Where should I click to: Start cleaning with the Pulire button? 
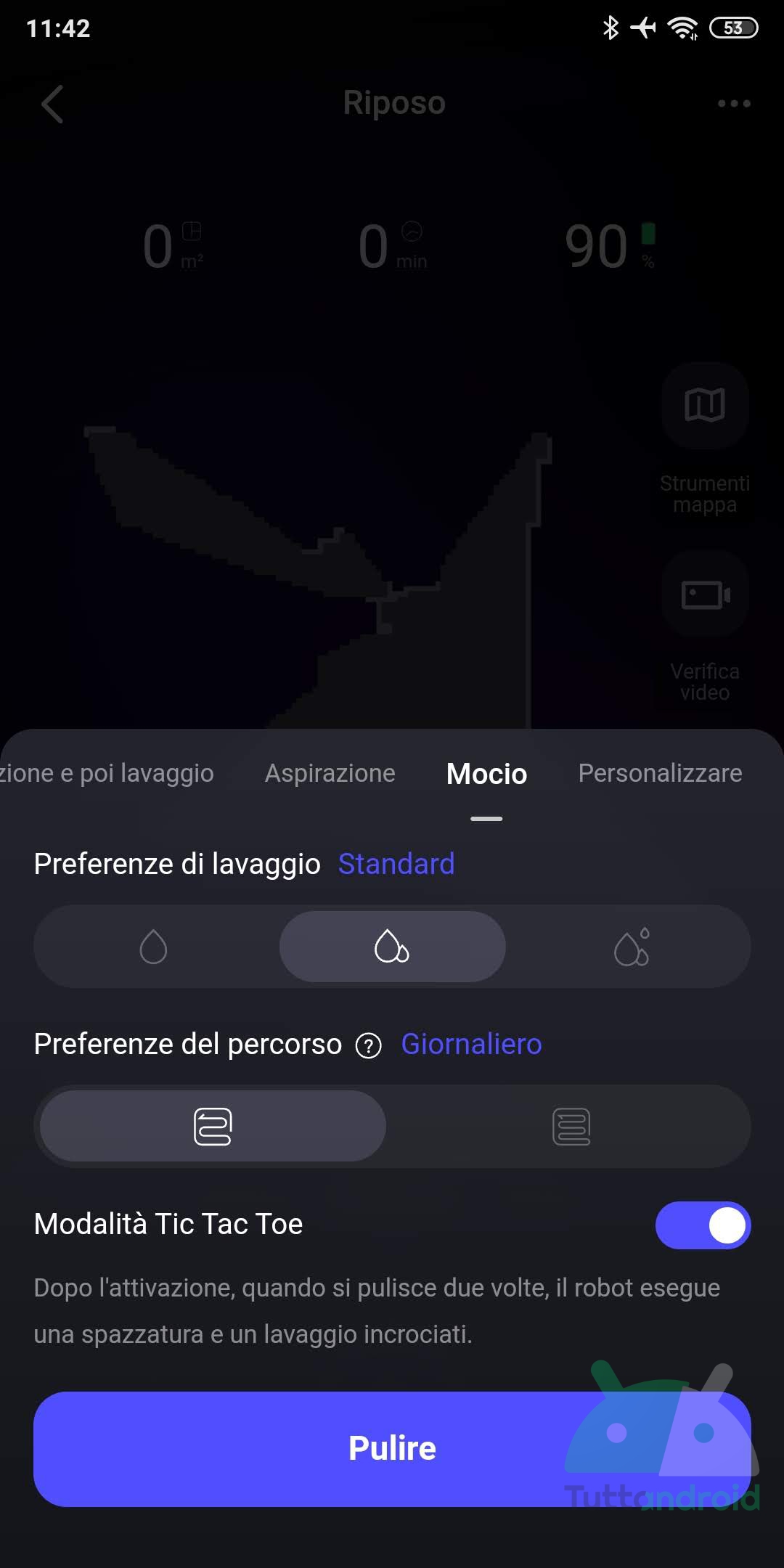tap(392, 1449)
